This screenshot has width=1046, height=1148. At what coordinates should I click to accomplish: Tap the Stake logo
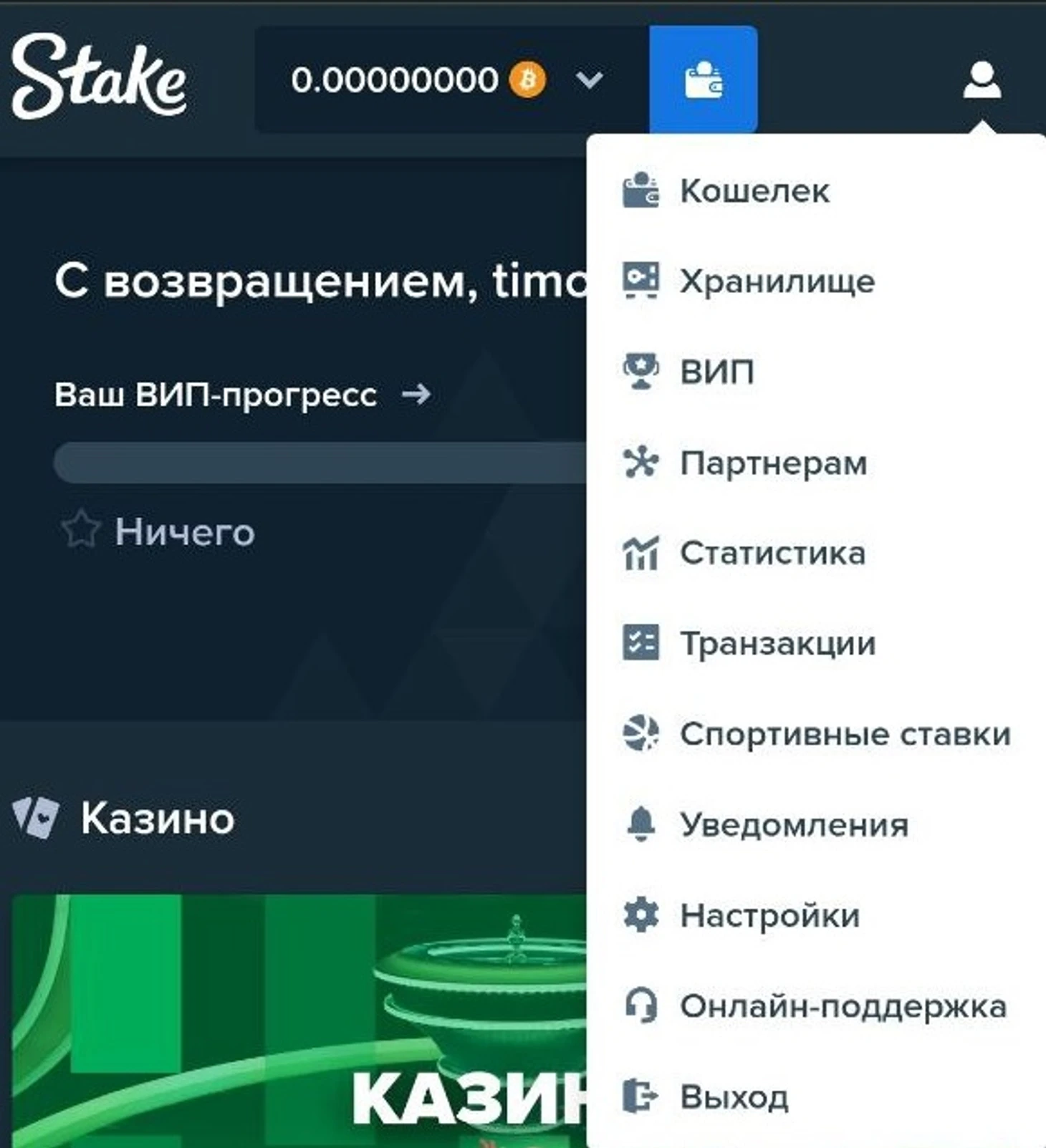pyautogui.click(x=99, y=77)
